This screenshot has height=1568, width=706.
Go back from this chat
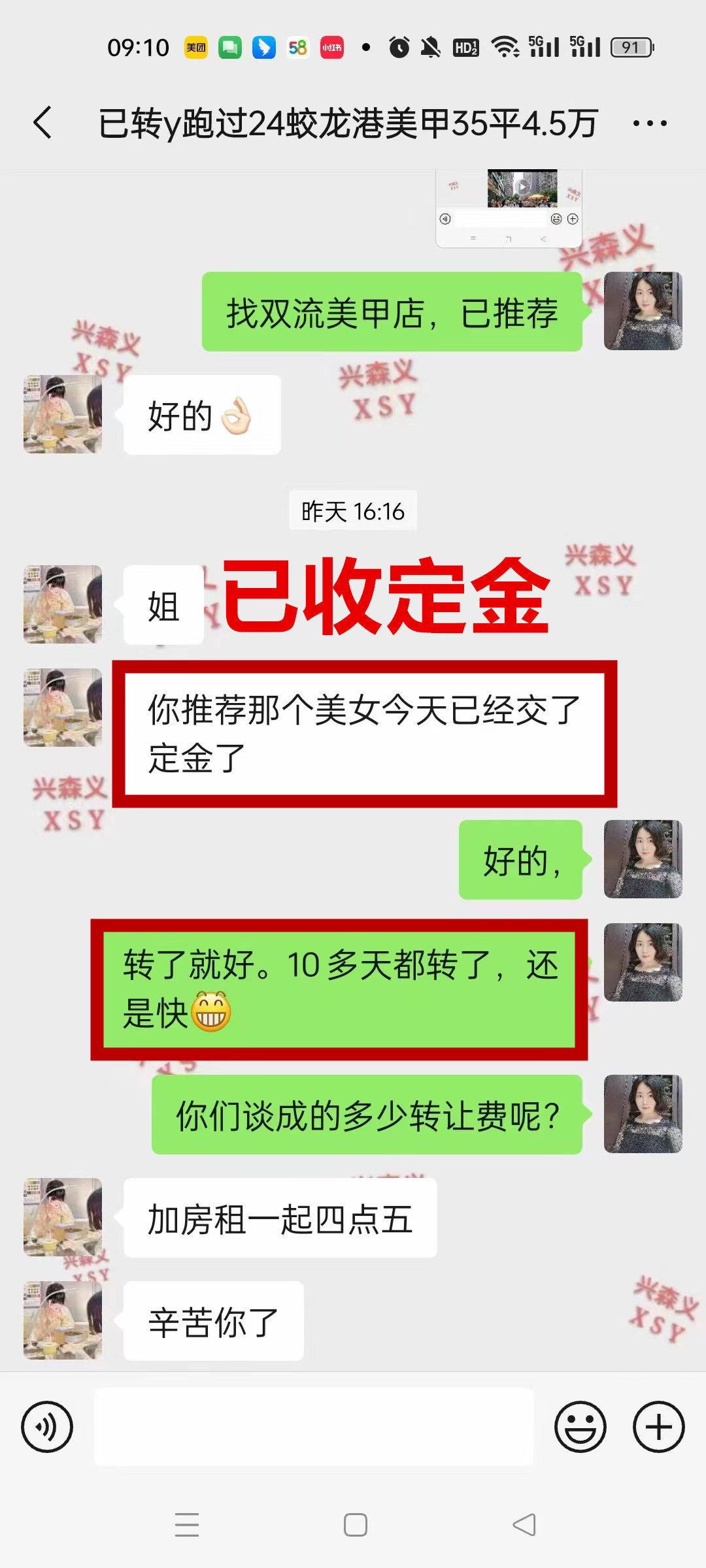coord(43,123)
